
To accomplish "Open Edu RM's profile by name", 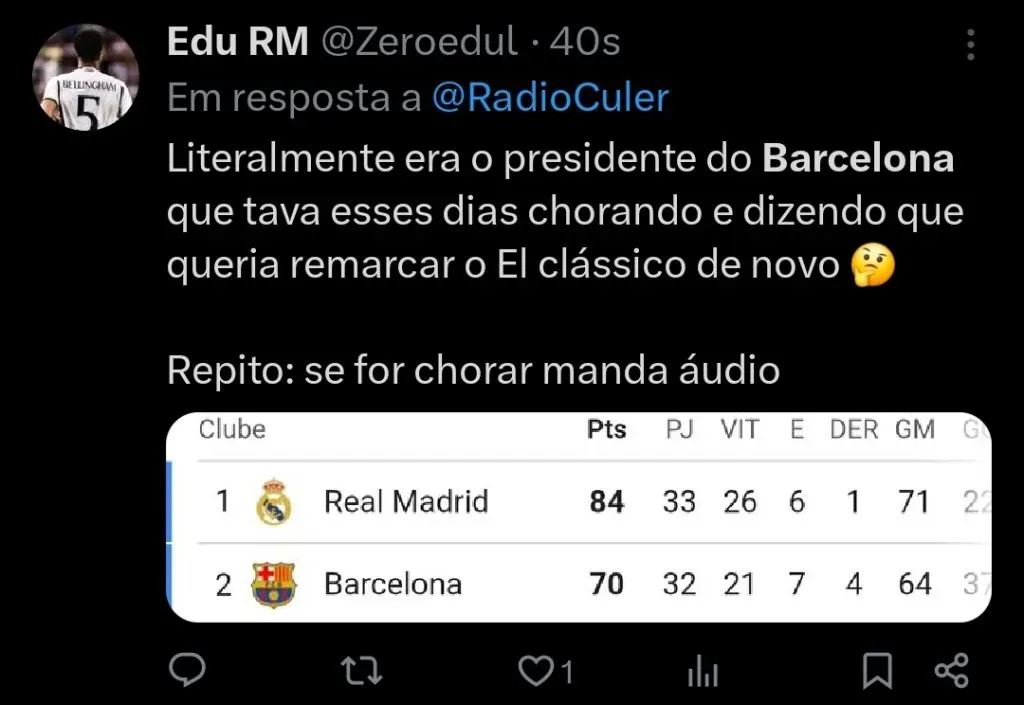I will tap(236, 42).
